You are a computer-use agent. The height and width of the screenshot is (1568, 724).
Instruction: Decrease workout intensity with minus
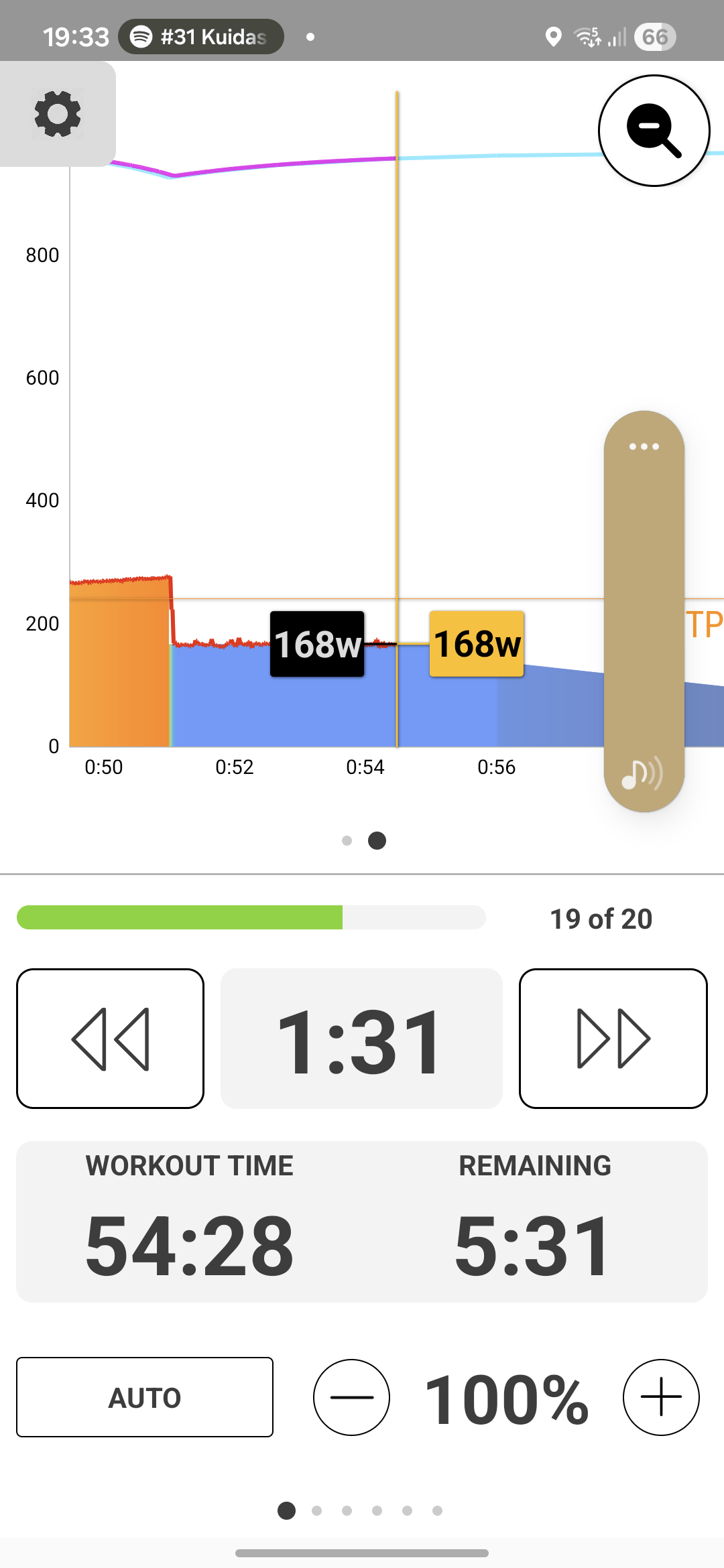[351, 1397]
